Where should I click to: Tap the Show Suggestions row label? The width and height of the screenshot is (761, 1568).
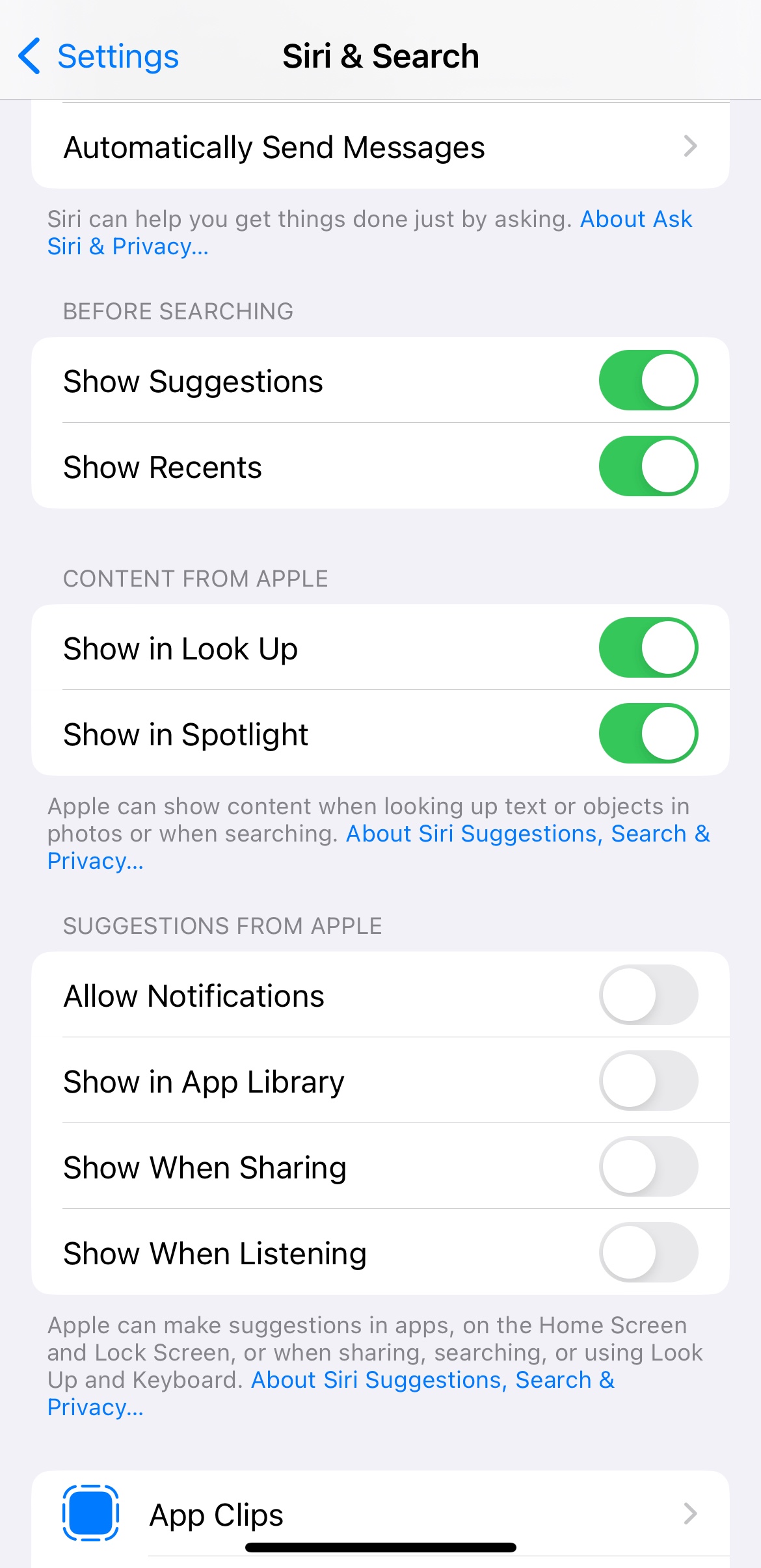(x=193, y=380)
